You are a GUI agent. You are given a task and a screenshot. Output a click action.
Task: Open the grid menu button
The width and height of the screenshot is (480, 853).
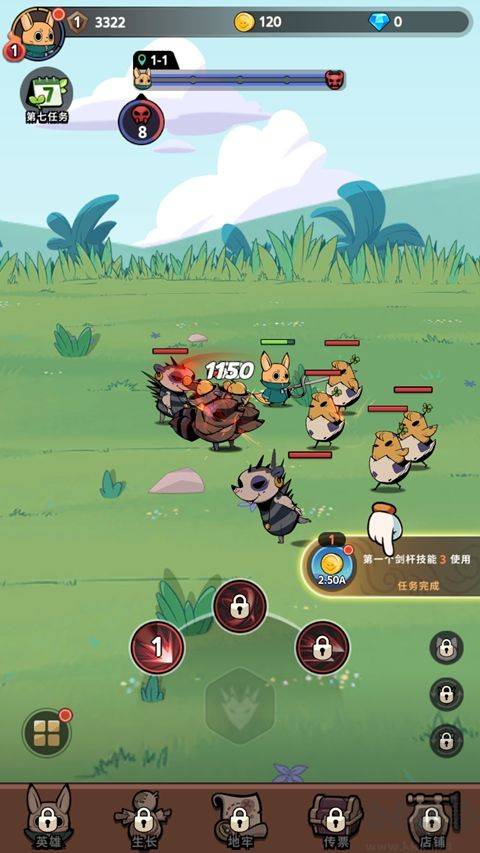pos(47,732)
